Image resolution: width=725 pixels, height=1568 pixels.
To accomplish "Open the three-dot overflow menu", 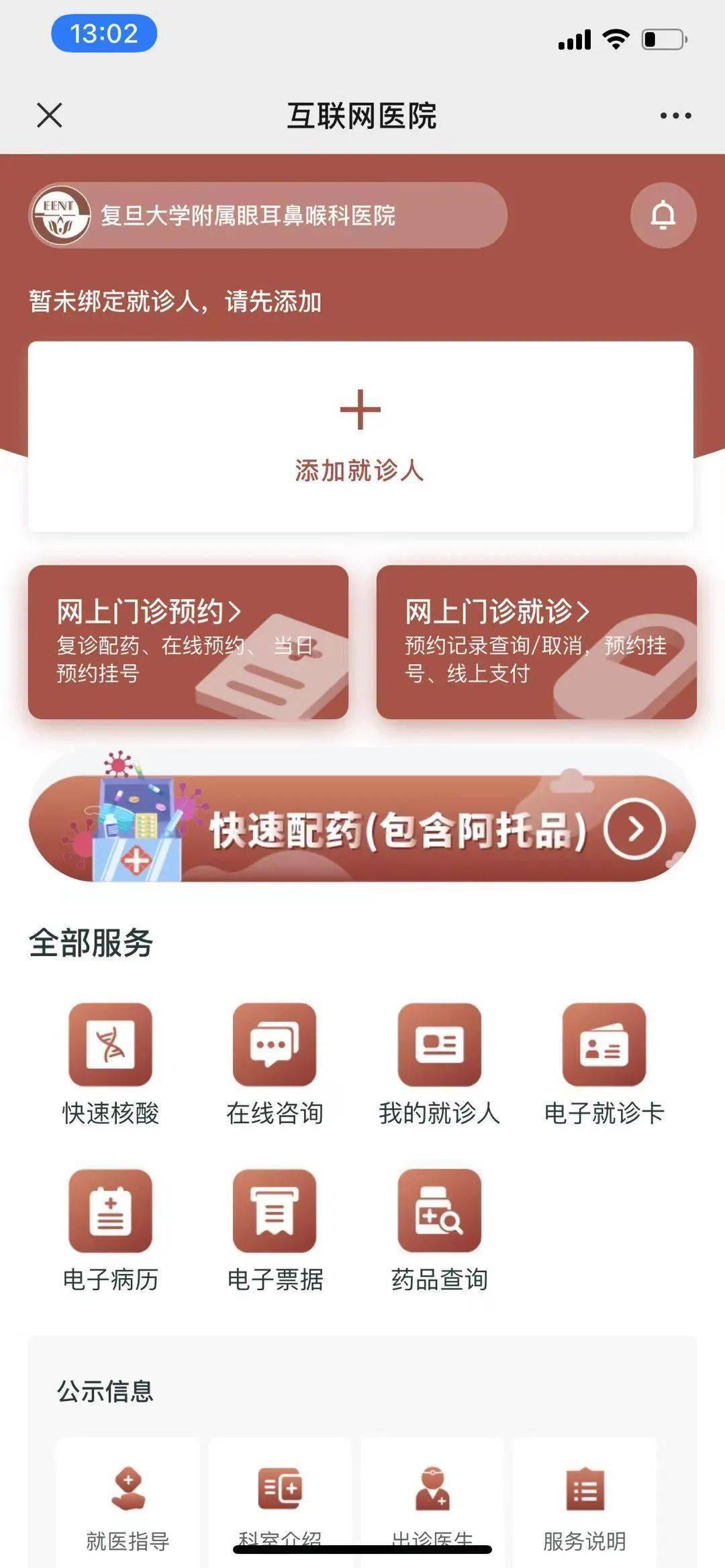I will click(675, 115).
